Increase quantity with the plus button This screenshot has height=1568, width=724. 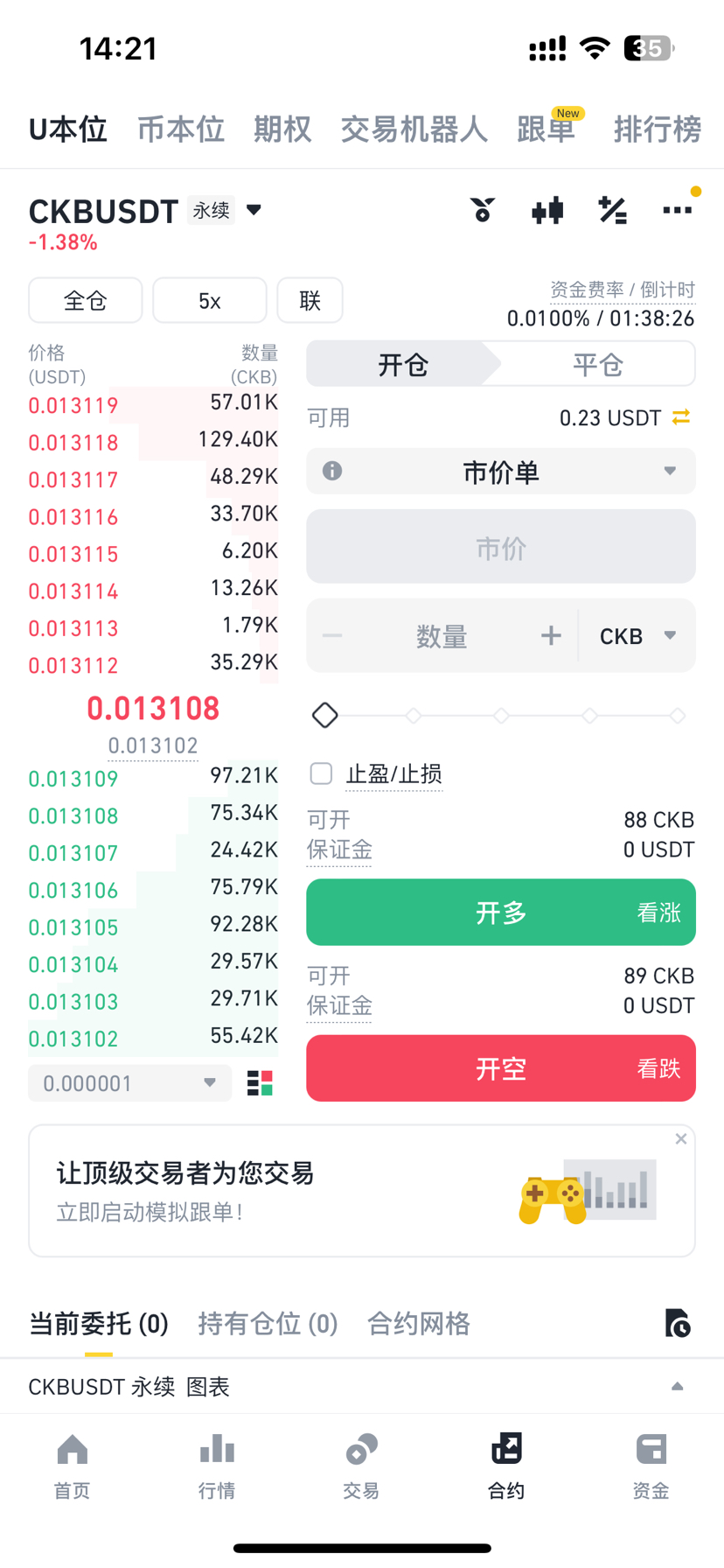tap(551, 636)
